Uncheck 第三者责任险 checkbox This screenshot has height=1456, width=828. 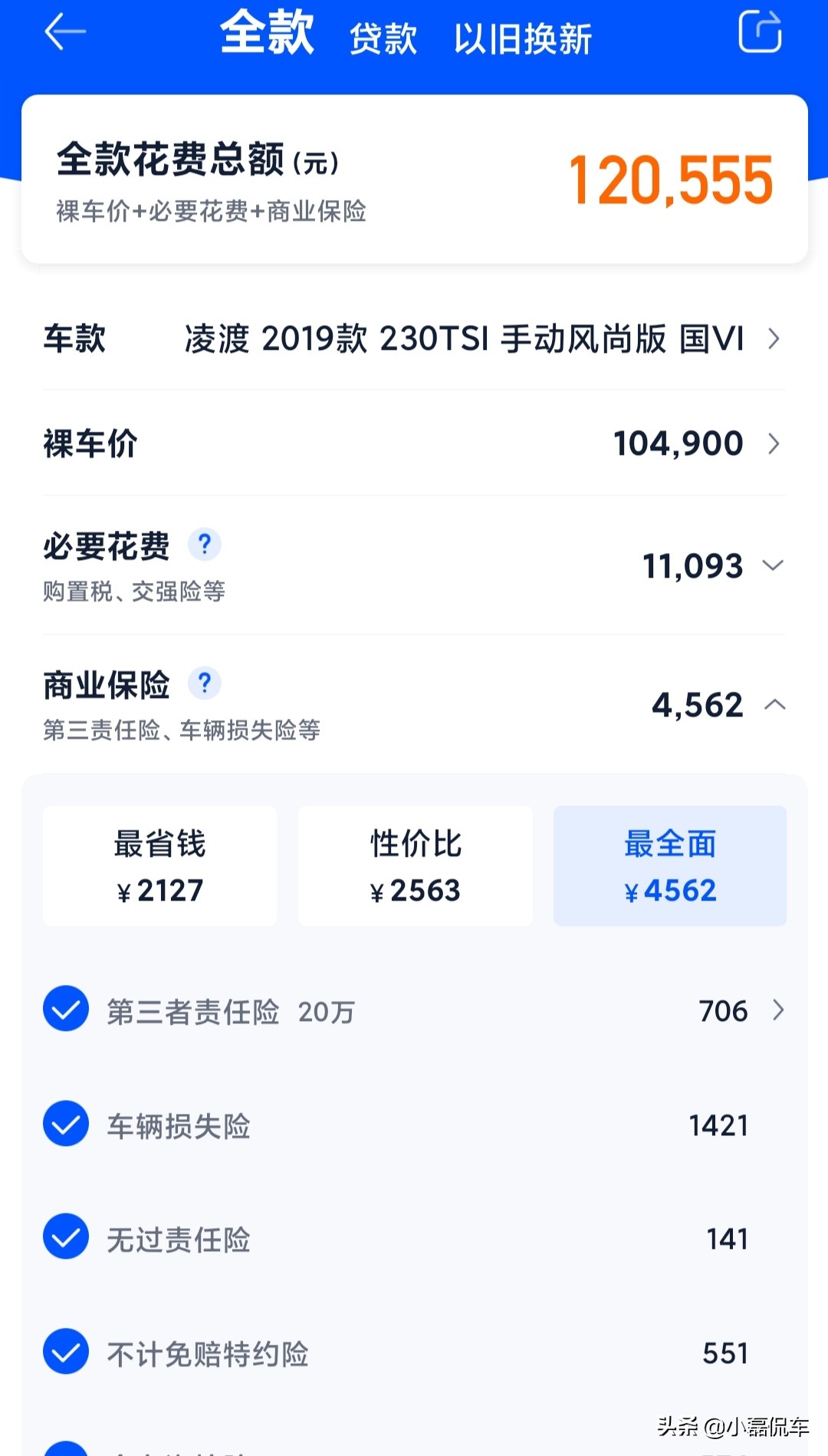pos(66,1009)
